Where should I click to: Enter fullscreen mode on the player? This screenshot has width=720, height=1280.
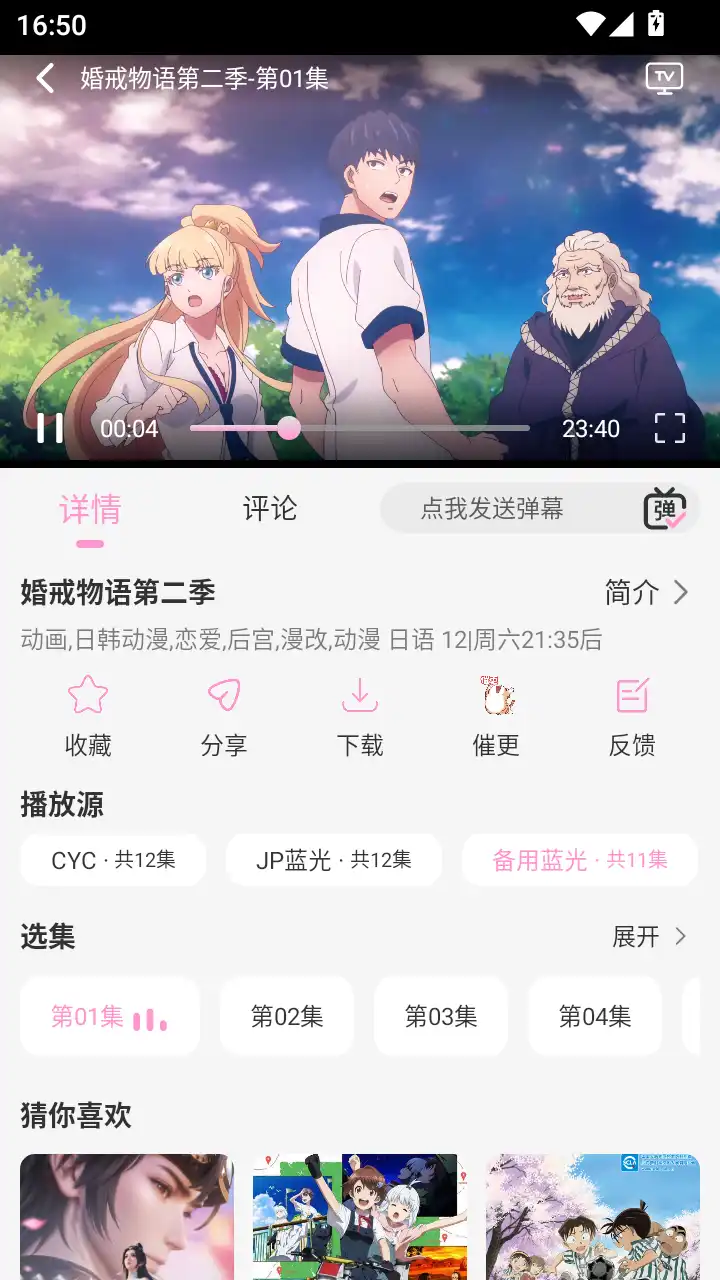(670, 428)
